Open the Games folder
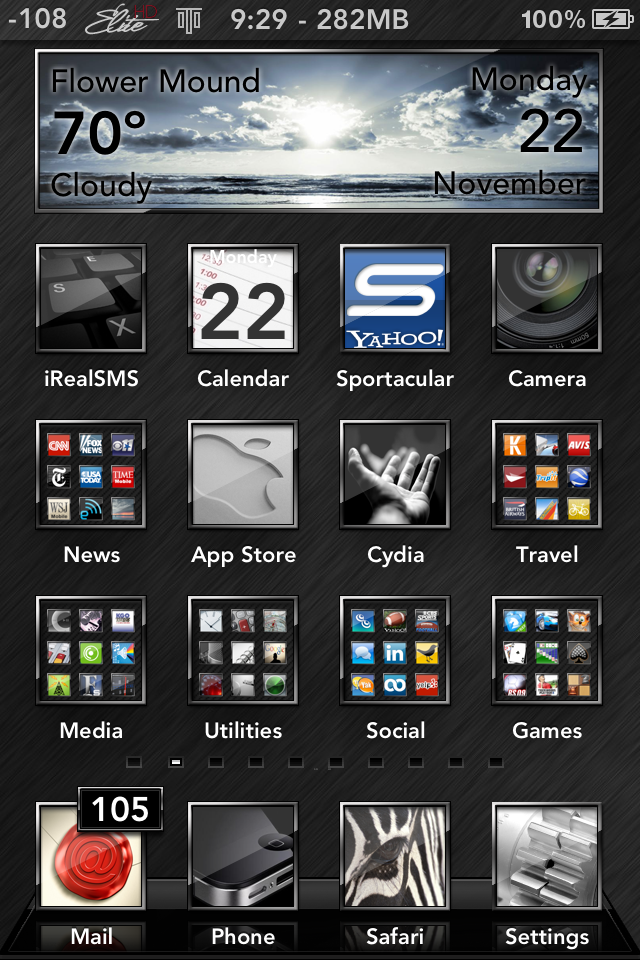 (x=547, y=650)
